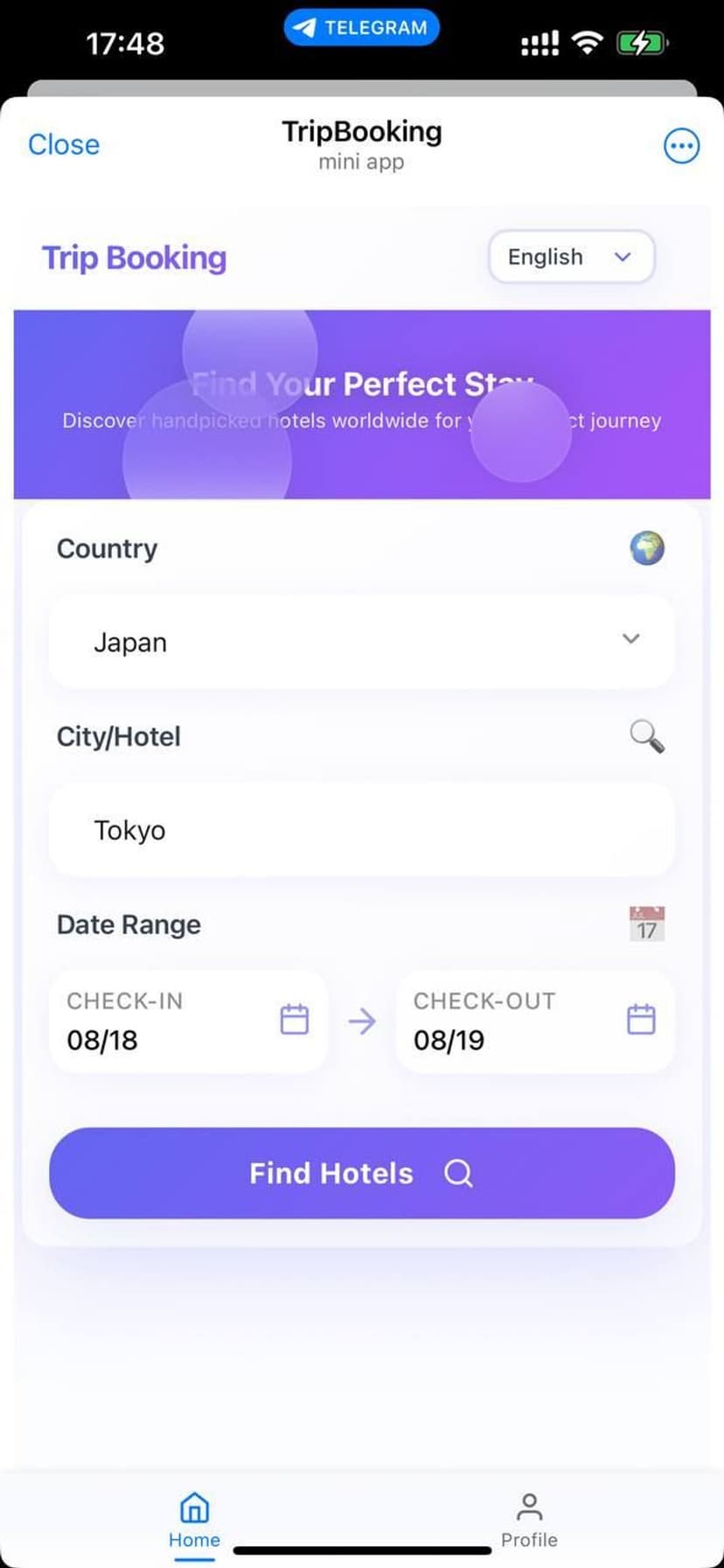Pick the check-out date 08/19
The width and height of the screenshot is (724, 1568).
pyautogui.click(x=534, y=1021)
